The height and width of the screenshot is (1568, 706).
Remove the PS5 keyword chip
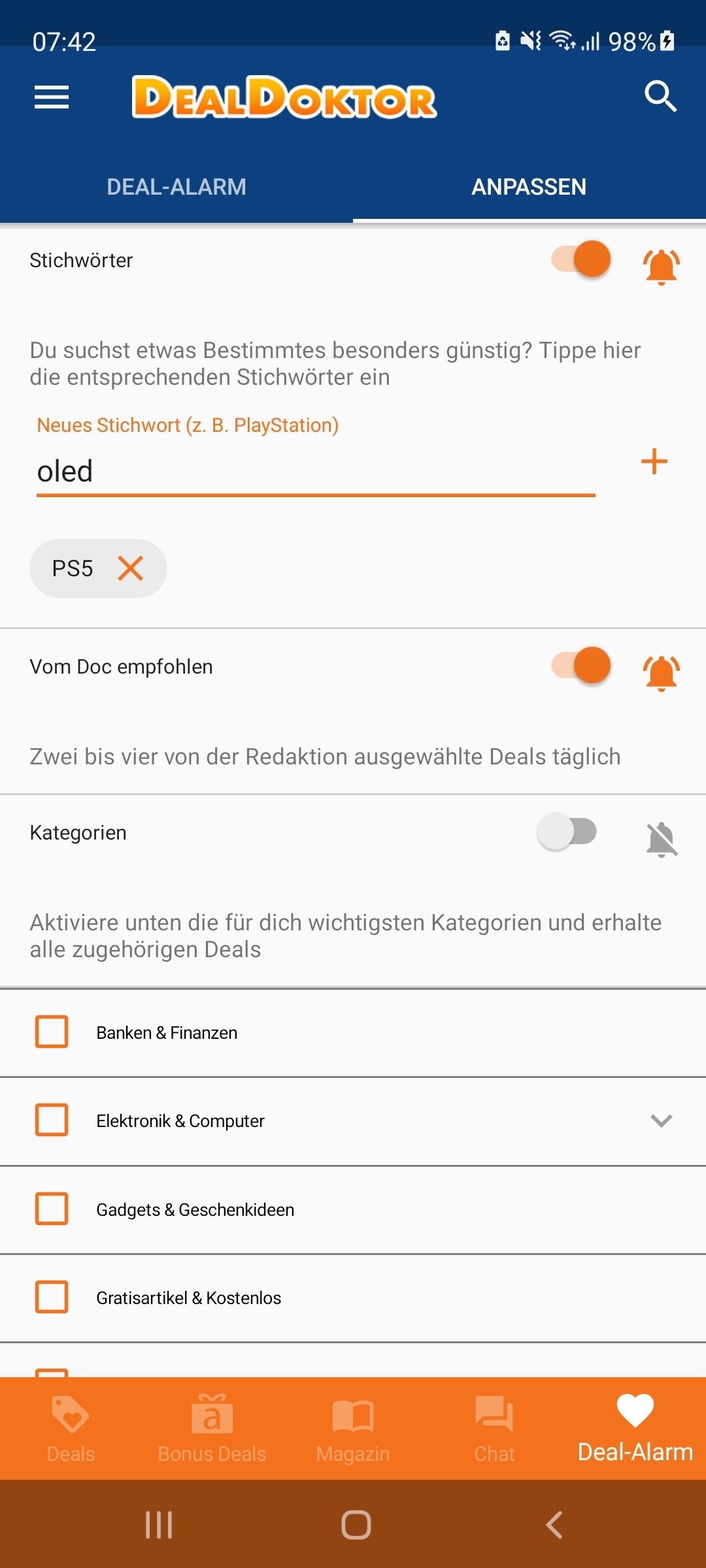[x=131, y=568]
